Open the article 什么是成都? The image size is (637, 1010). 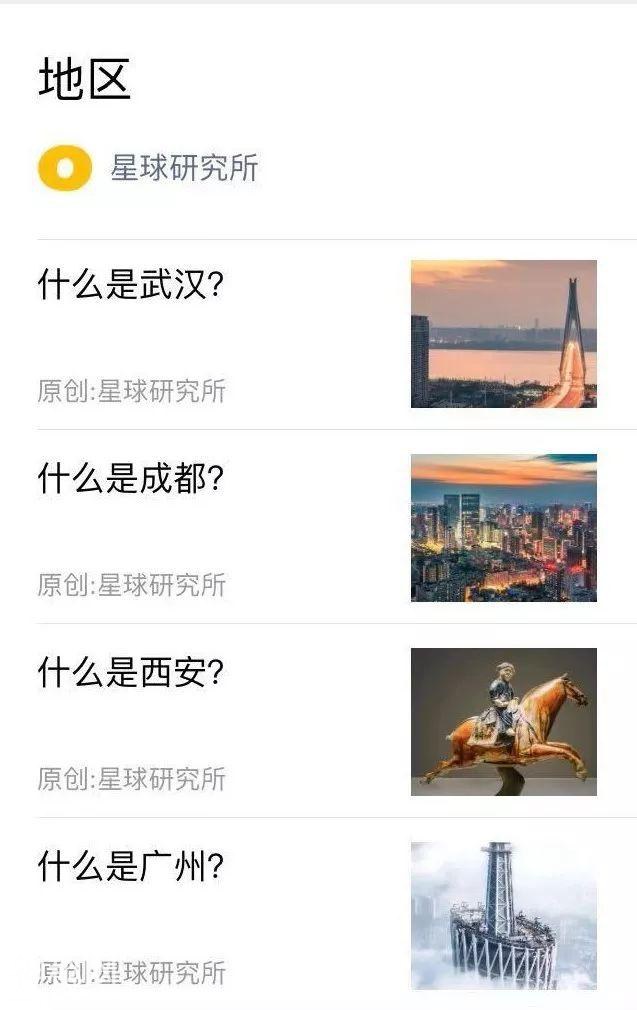click(131, 479)
